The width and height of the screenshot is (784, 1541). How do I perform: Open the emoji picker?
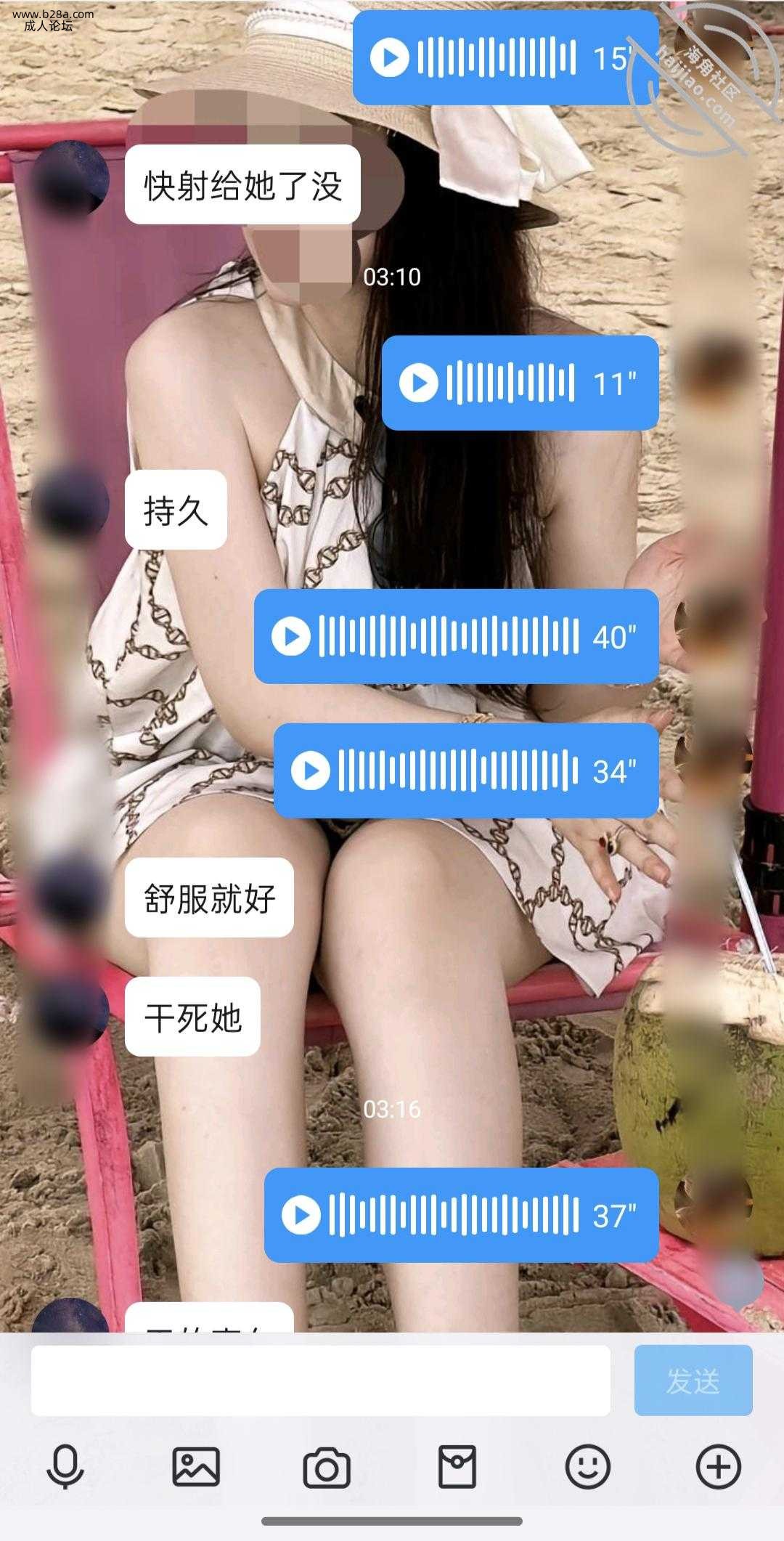tap(588, 1467)
